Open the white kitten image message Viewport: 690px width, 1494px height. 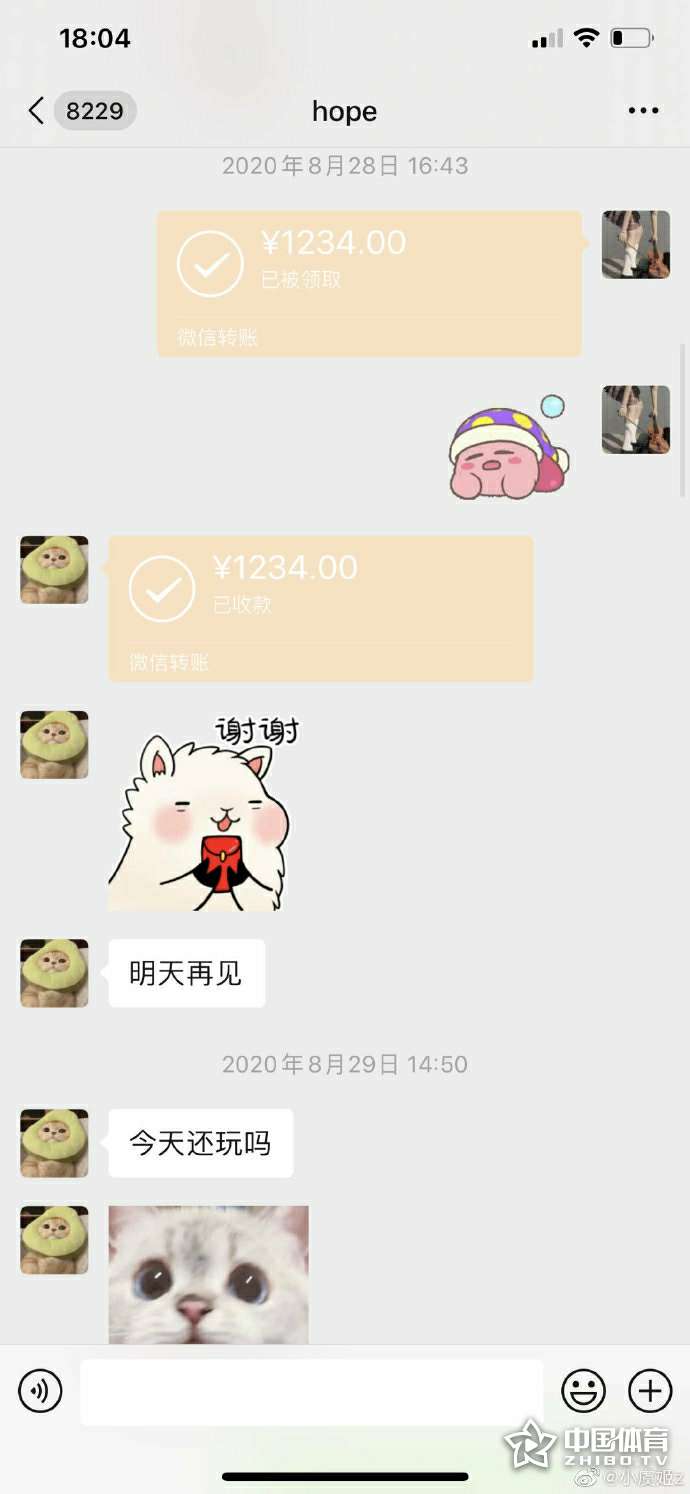click(x=209, y=1274)
